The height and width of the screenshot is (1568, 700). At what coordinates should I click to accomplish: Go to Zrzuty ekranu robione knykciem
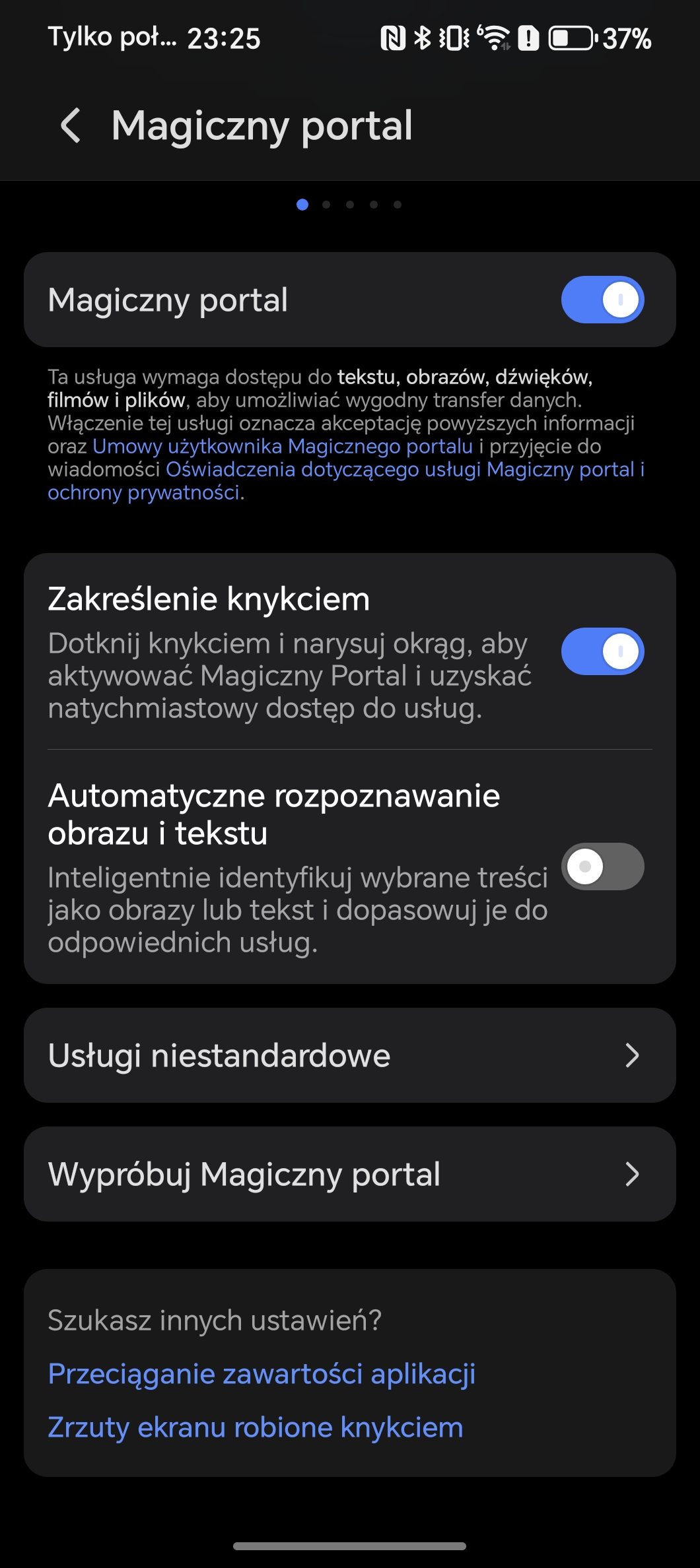click(256, 1427)
